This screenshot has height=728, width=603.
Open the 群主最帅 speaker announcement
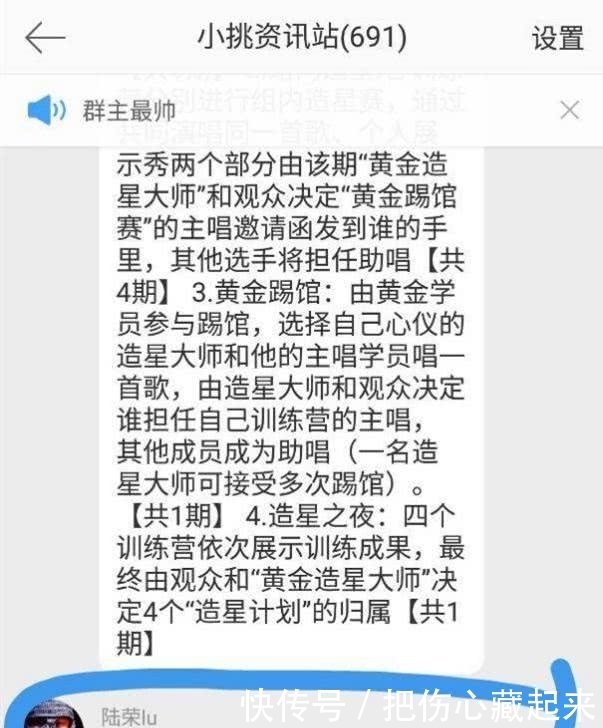(128, 110)
